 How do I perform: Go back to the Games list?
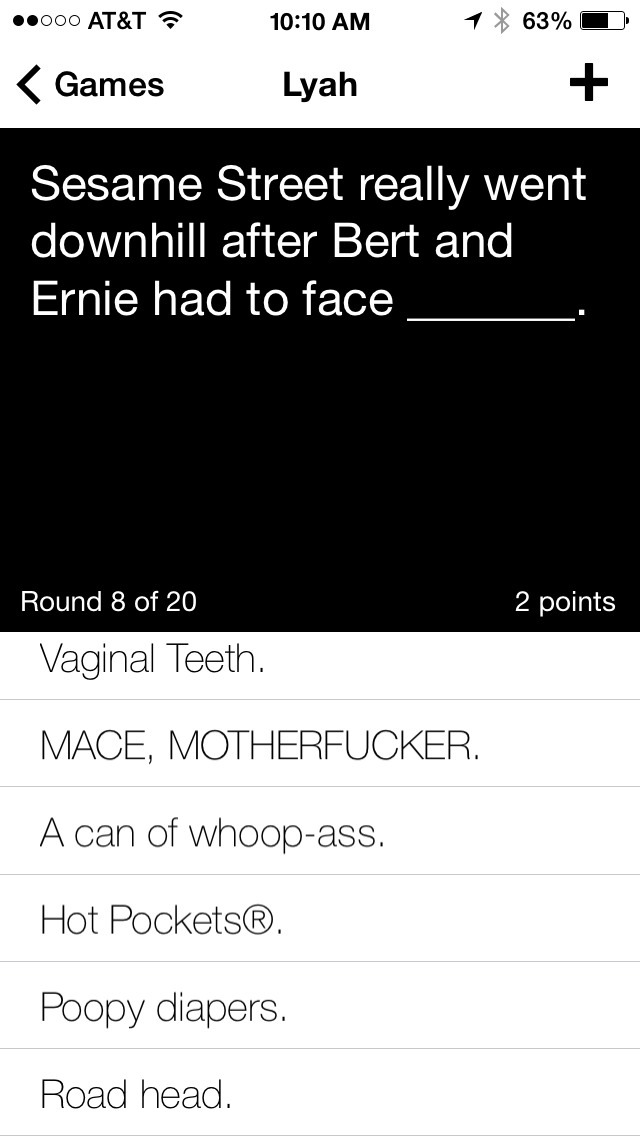click(90, 85)
